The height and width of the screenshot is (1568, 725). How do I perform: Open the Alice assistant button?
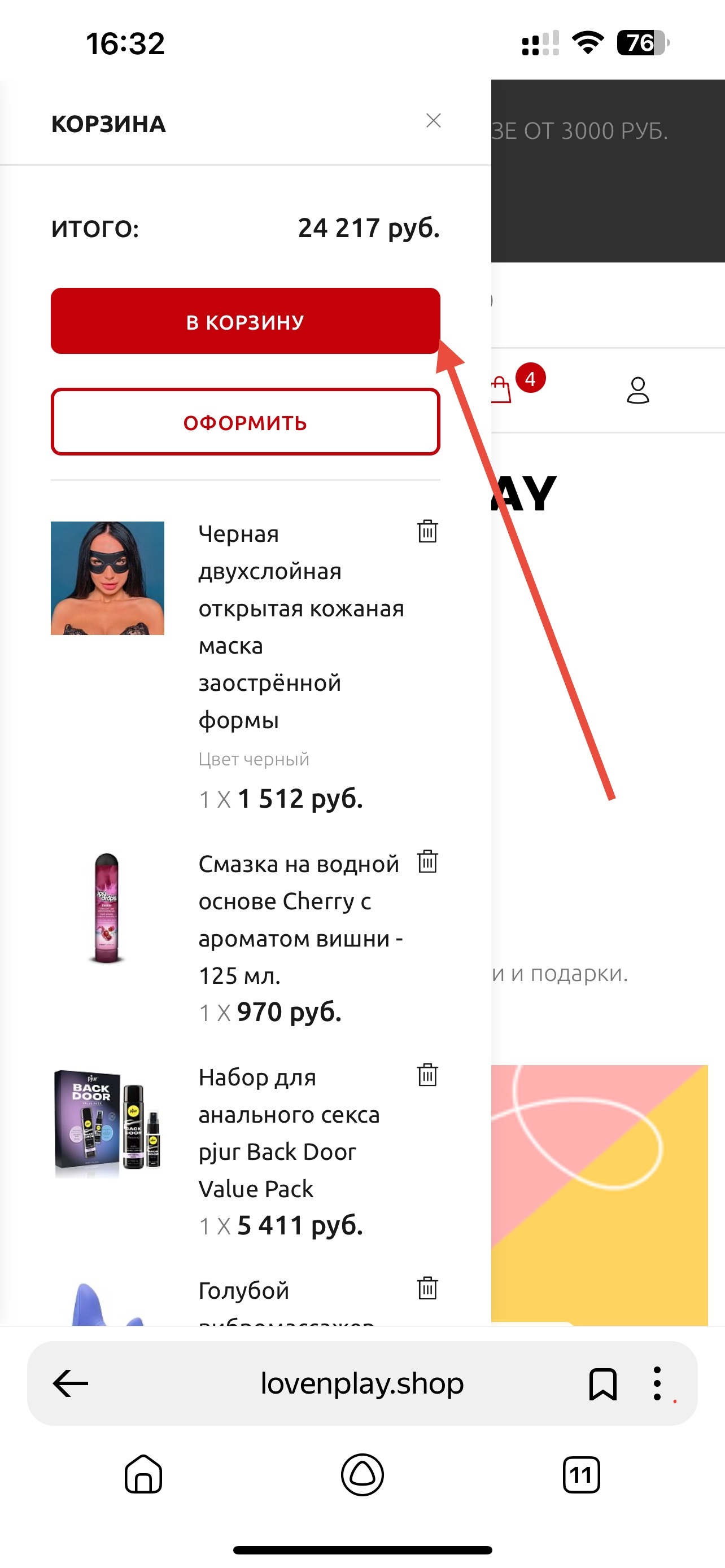click(x=362, y=1474)
